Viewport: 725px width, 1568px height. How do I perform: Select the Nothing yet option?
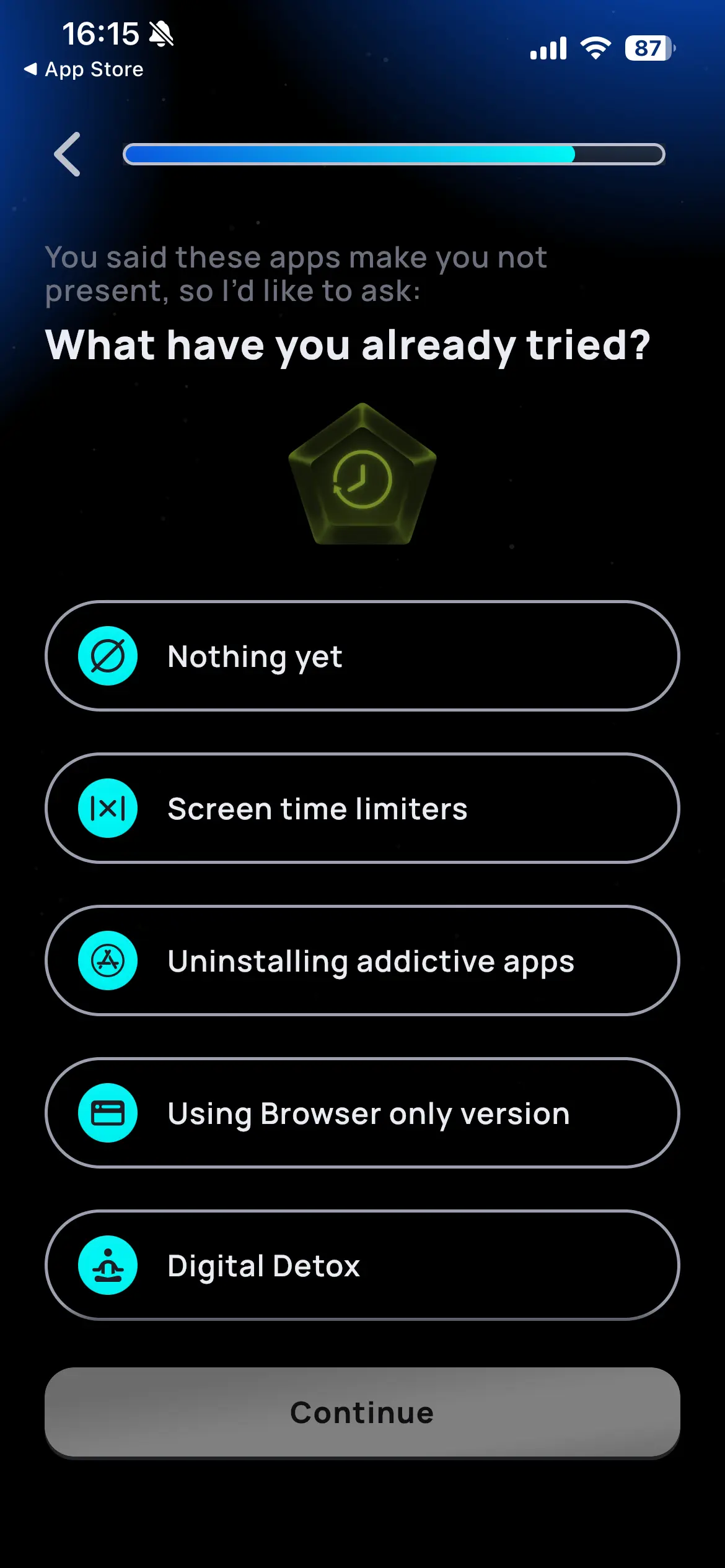(x=362, y=656)
